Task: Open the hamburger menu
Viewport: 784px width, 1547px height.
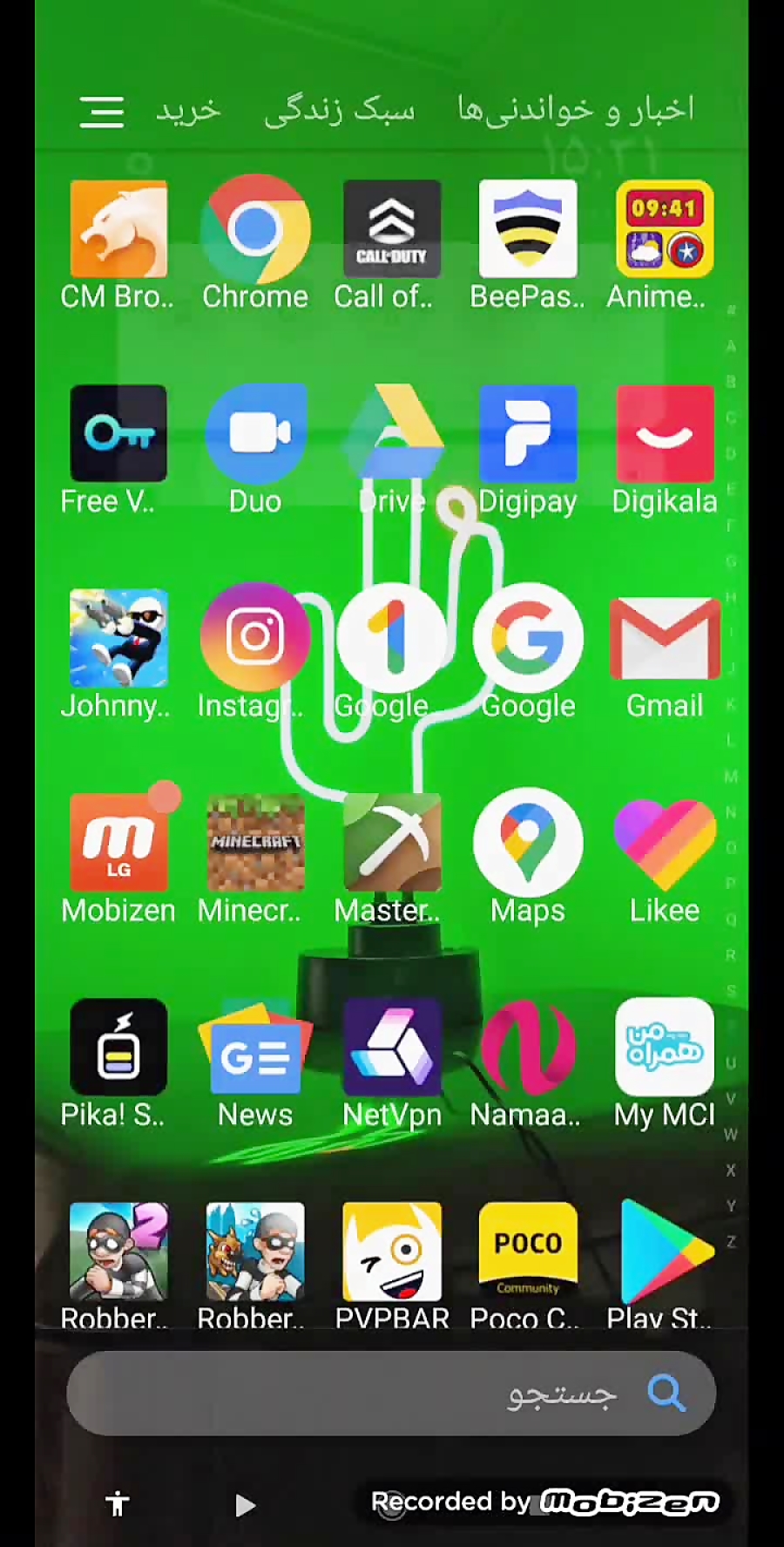Action: pos(102,112)
